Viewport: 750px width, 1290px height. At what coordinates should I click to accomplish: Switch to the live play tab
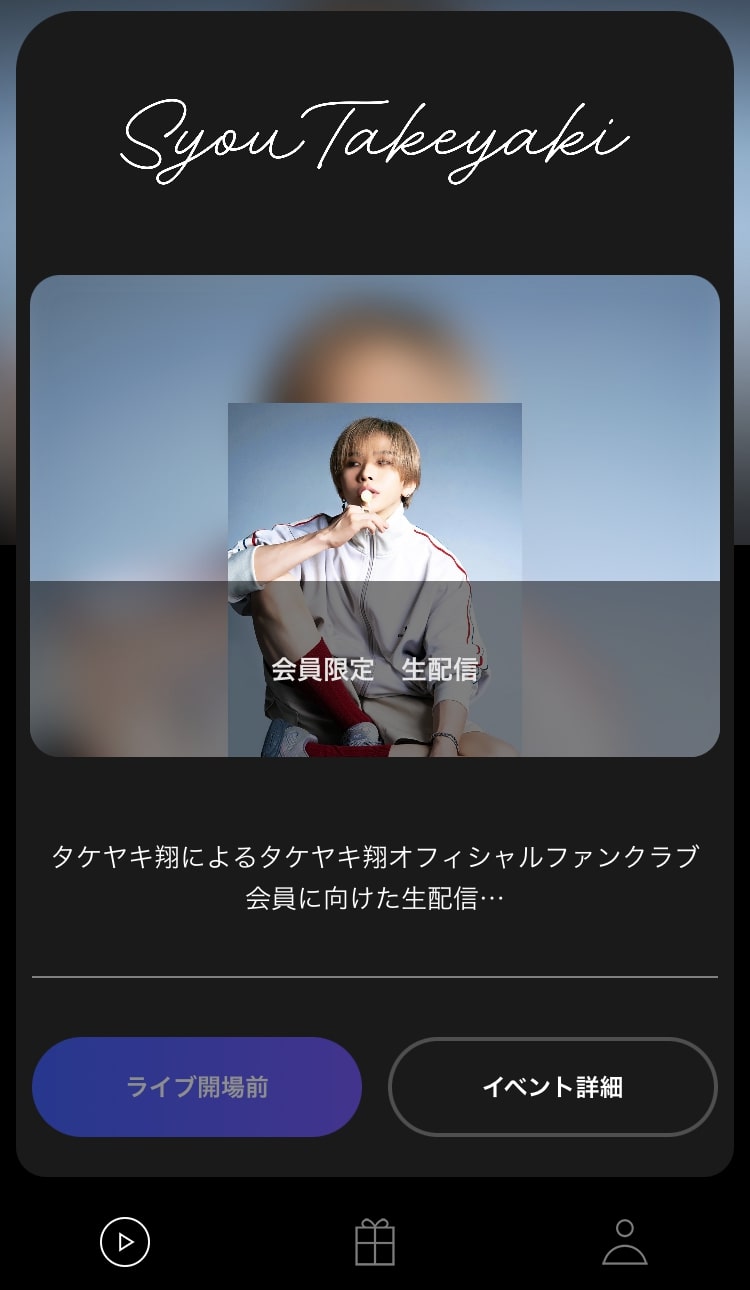pyautogui.click(x=125, y=1242)
